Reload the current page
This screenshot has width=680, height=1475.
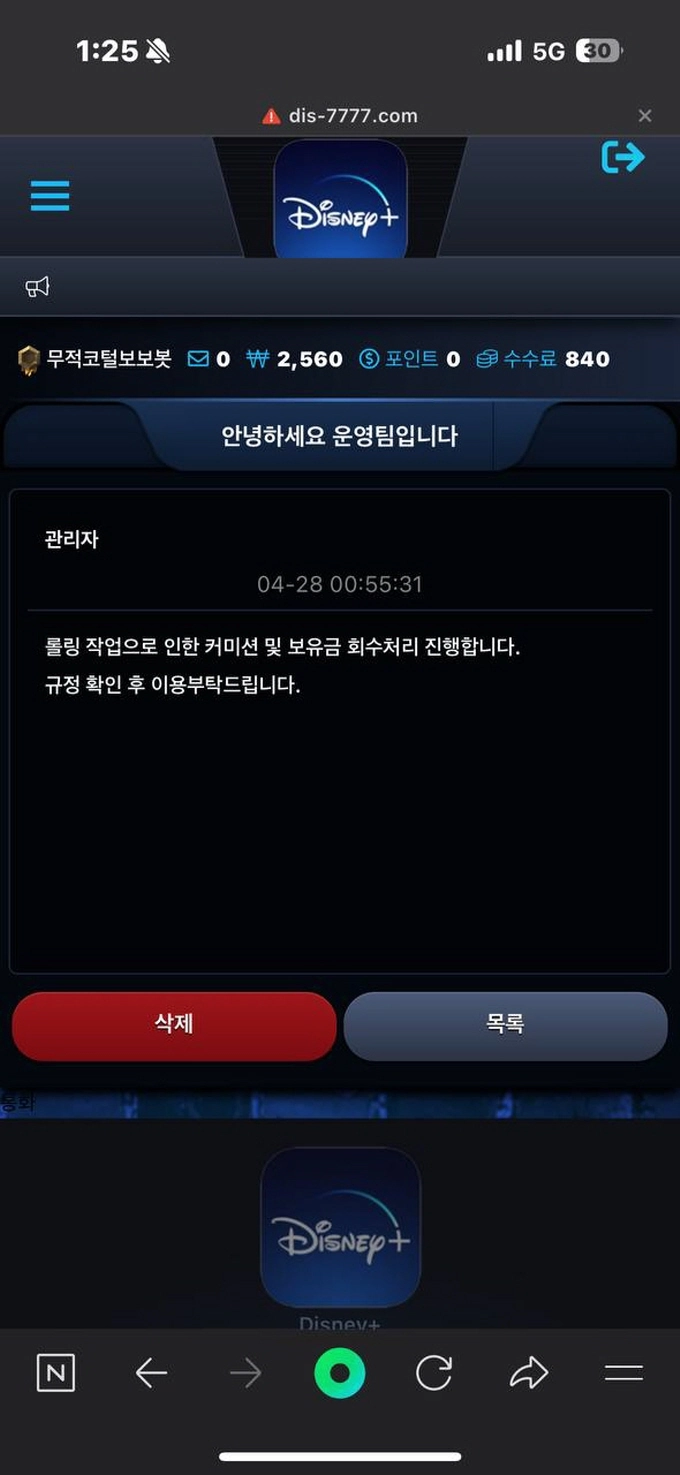click(x=434, y=1374)
